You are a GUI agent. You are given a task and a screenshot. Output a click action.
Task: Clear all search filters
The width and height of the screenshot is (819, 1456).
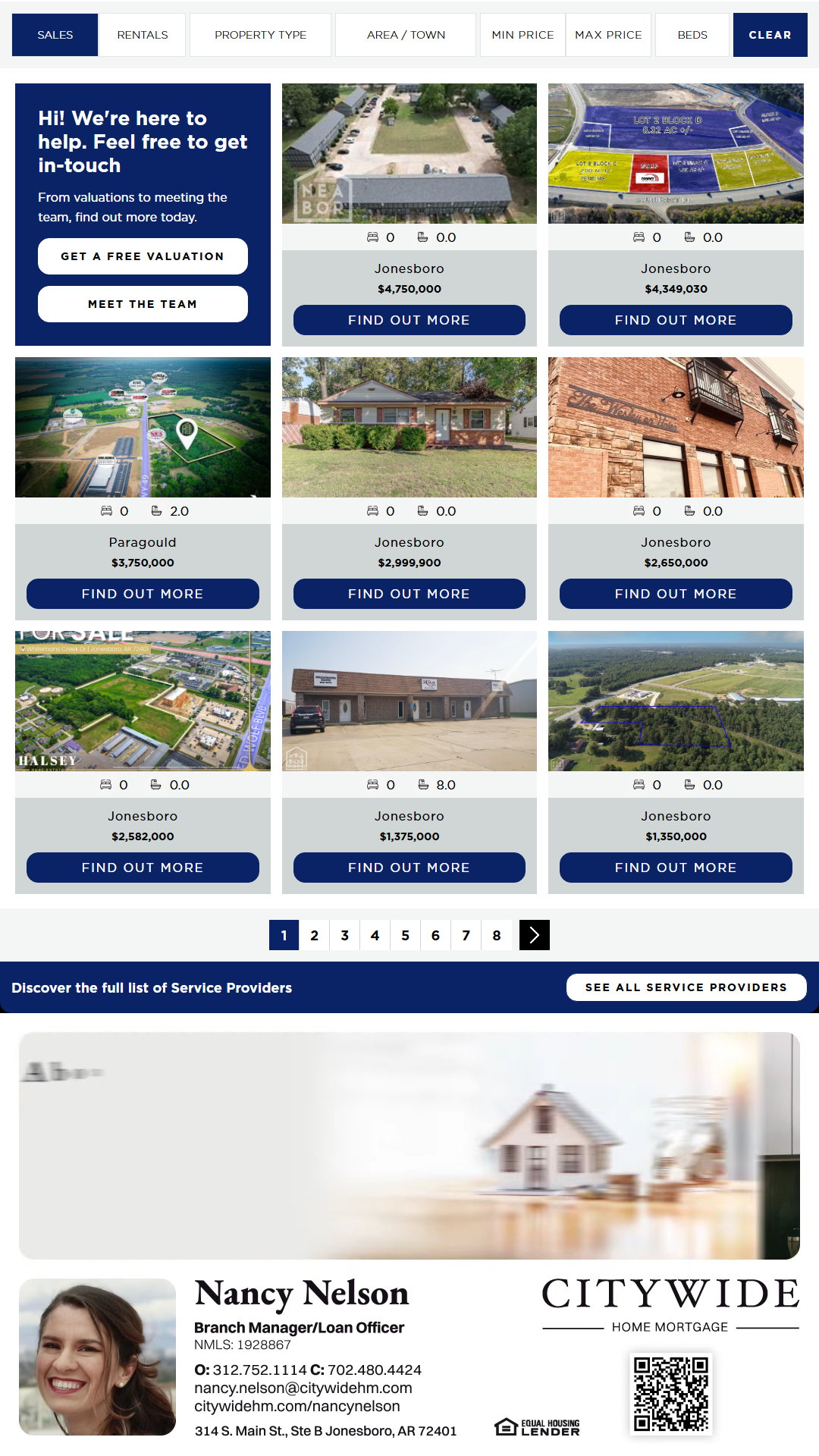click(x=769, y=35)
